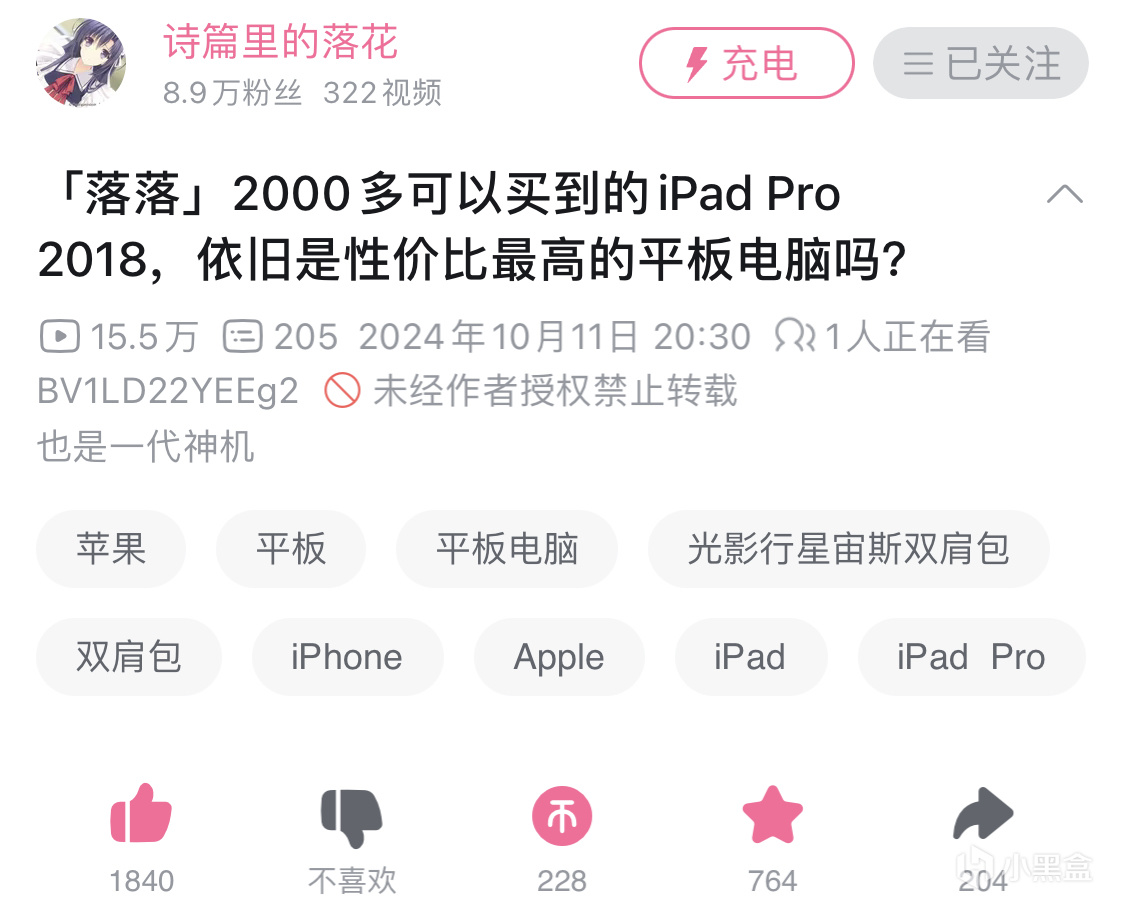Open the iPhone tag

click(x=347, y=657)
